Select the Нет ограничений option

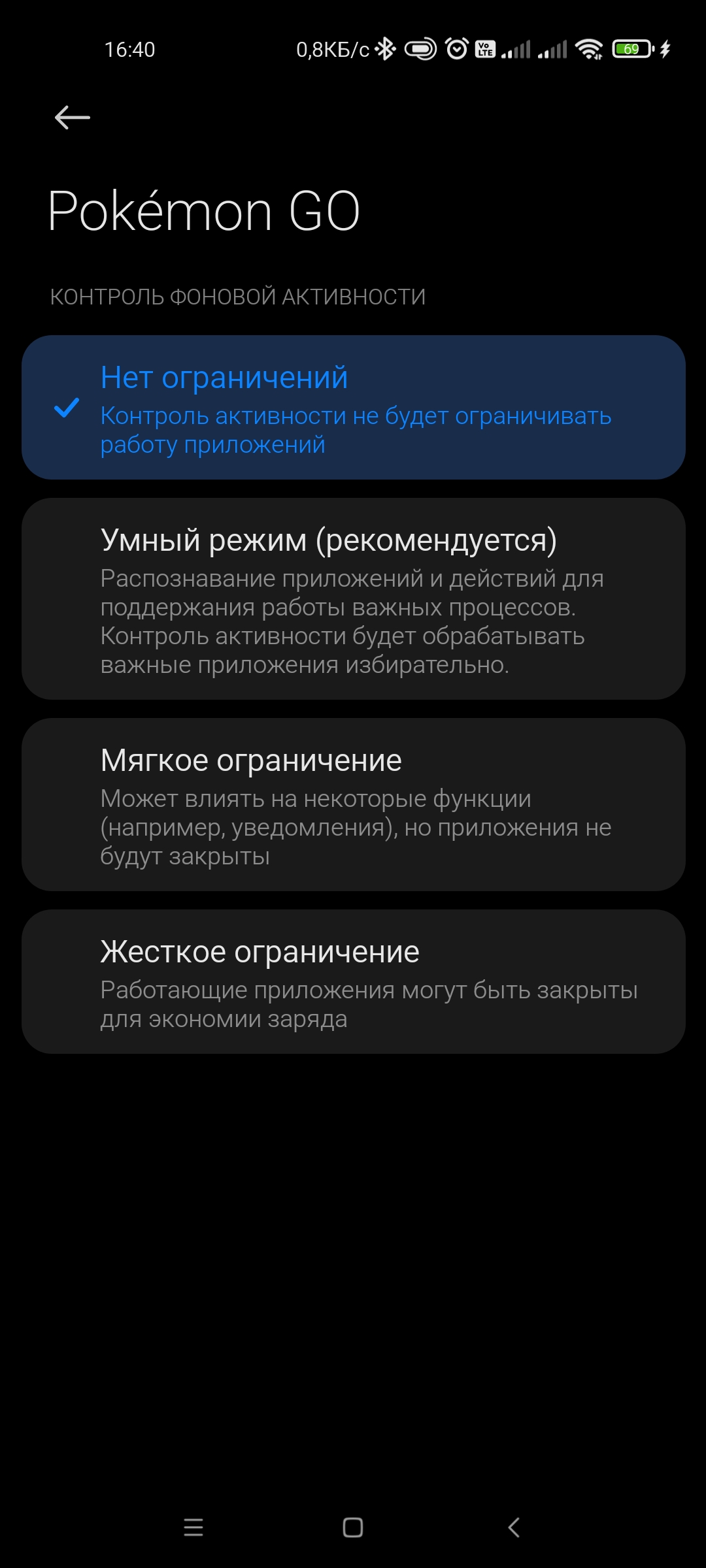click(x=353, y=408)
